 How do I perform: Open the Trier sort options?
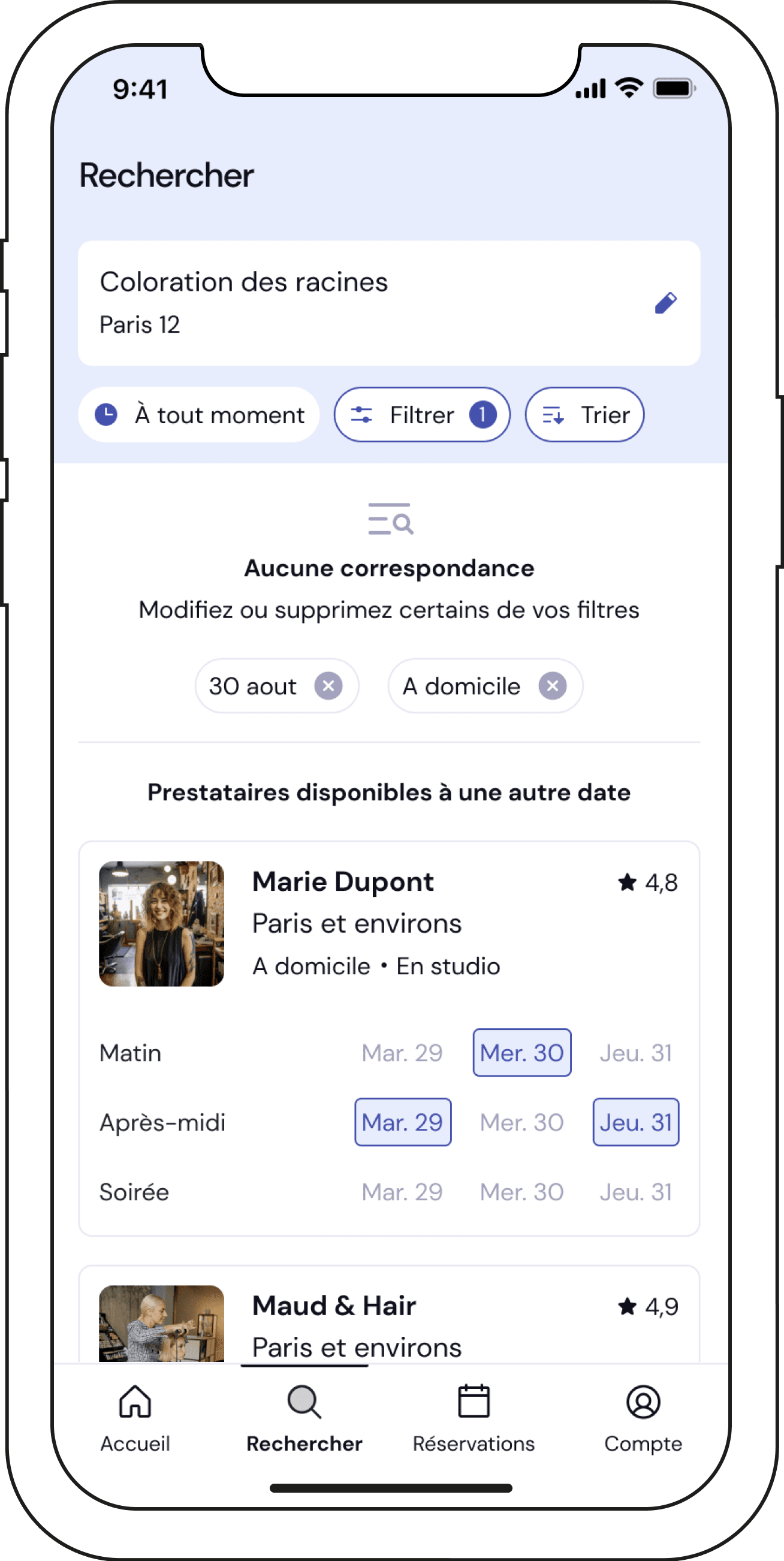click(584, 415)
